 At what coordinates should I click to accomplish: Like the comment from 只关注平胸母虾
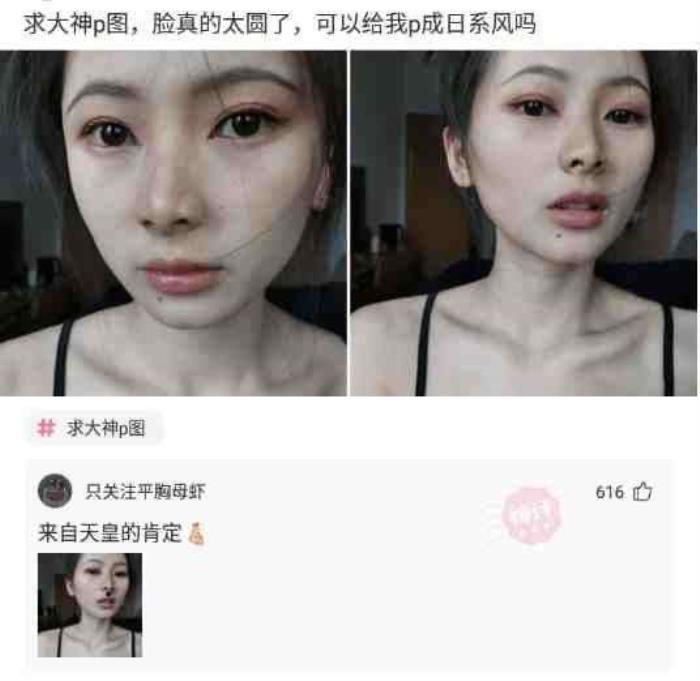642,492
